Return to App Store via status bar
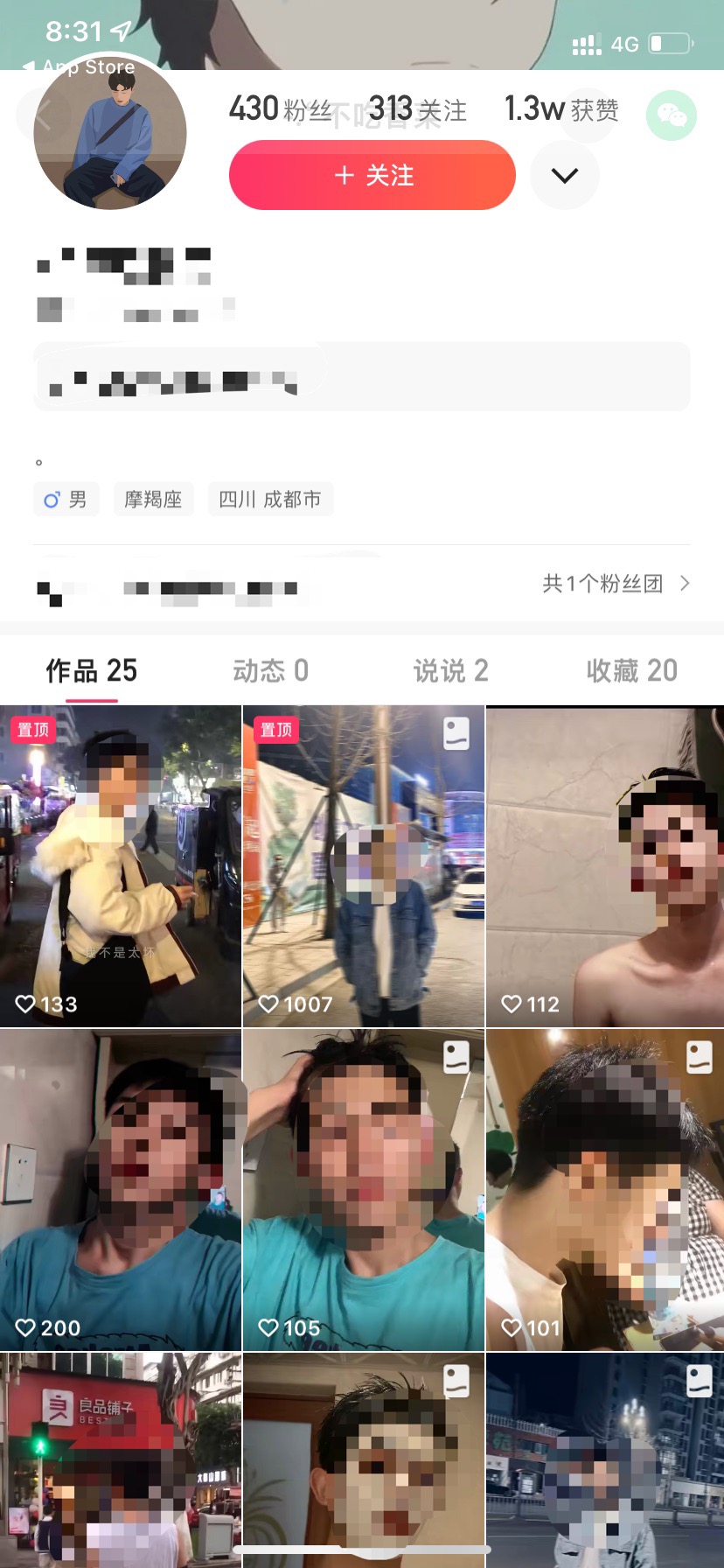The image size is (724, 1568). click(x=79, y=66)
